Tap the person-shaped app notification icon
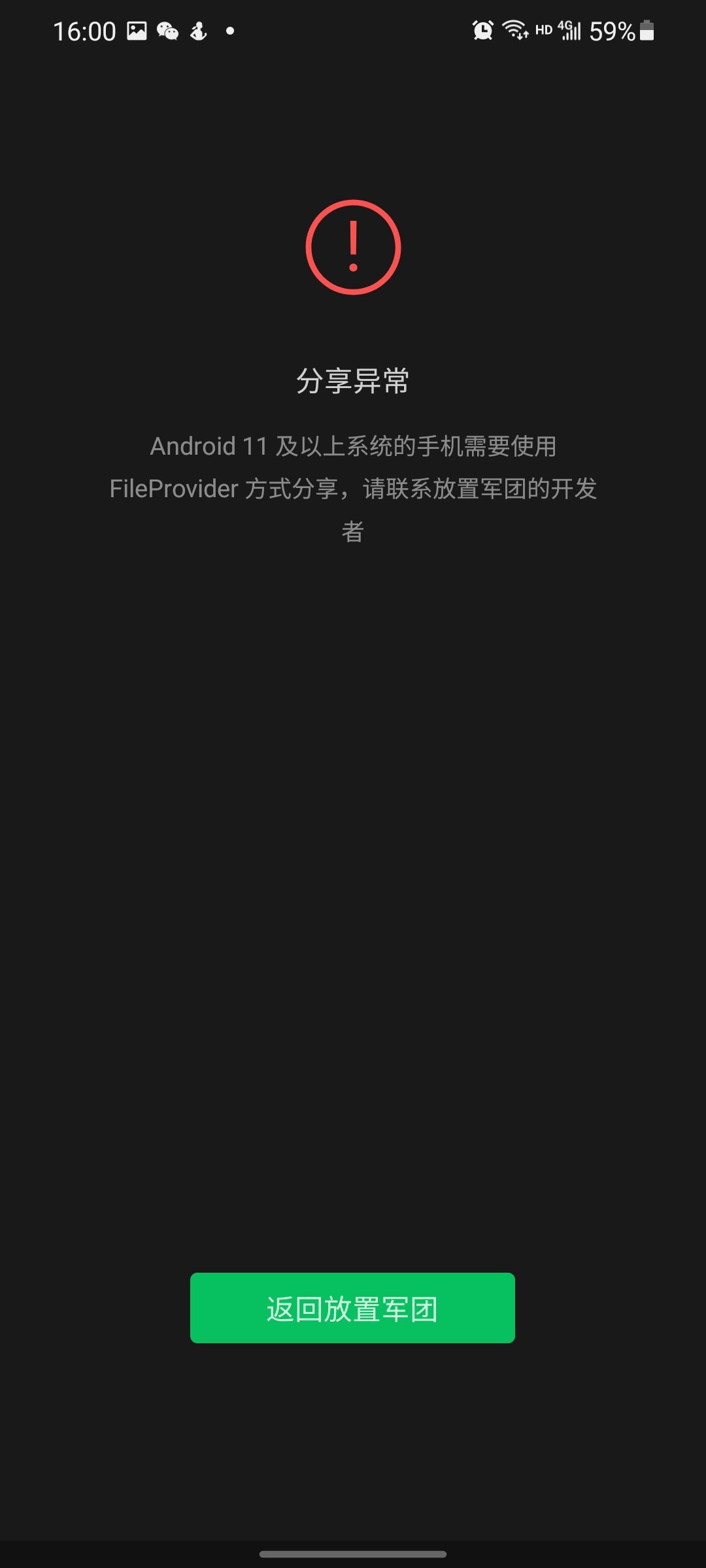Screen dimensions: 706x1568 tap(198, 31)
